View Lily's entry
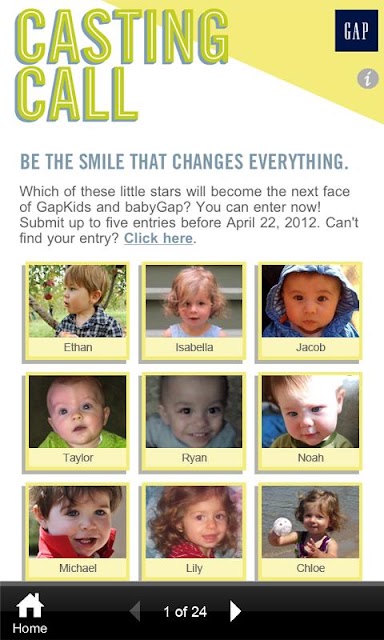The width and height of the screenshot is (384, 640). point(194,531)
